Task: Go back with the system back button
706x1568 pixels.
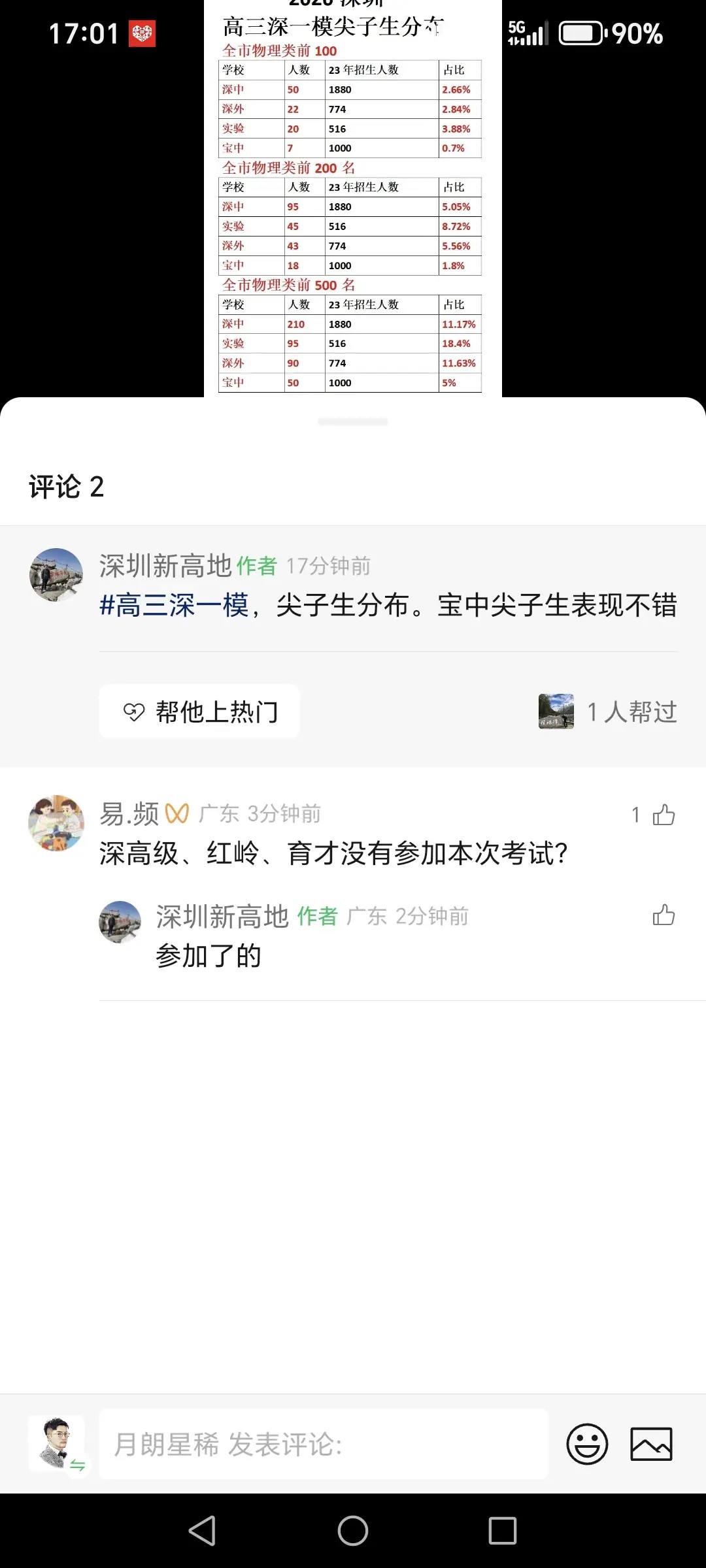Action: pyautogui.click(x=202, y=1531)
